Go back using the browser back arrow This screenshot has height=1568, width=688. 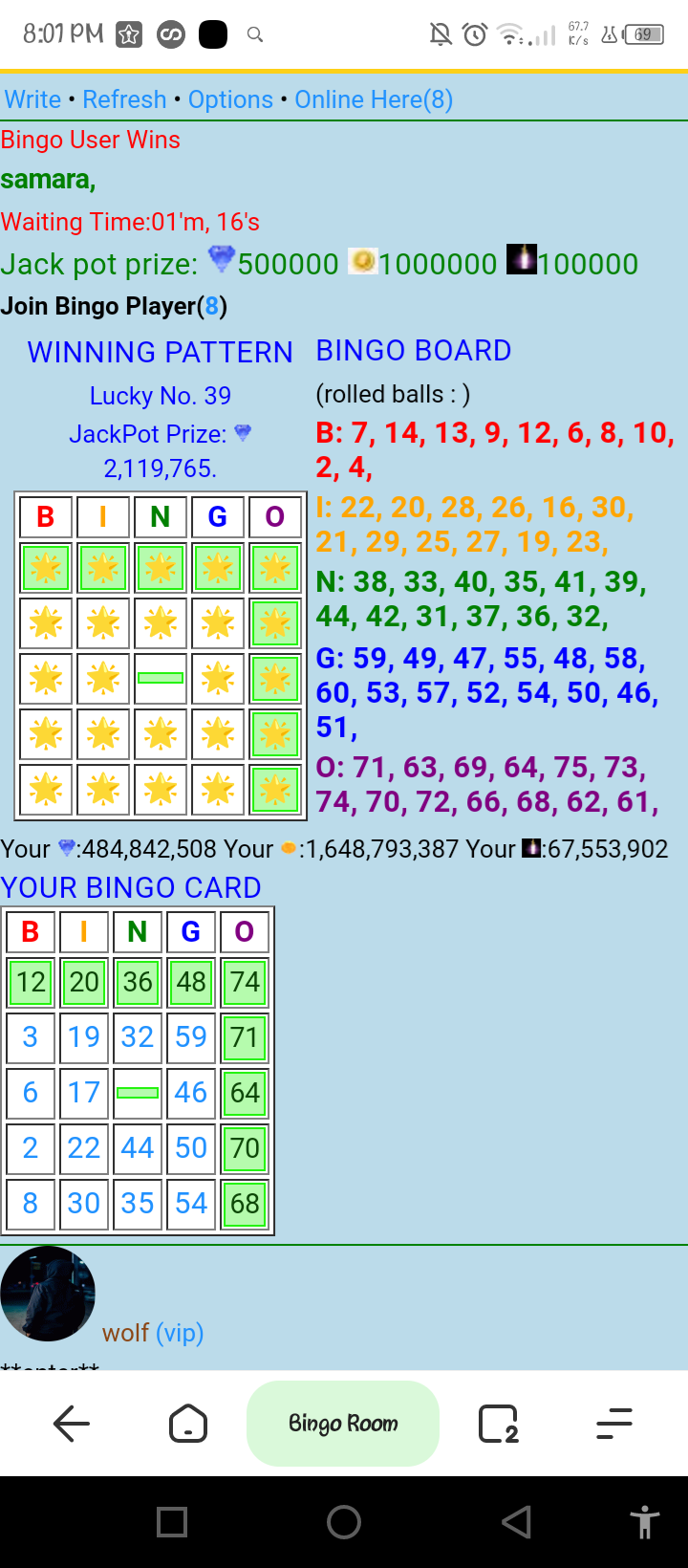tap(72, 1424)
